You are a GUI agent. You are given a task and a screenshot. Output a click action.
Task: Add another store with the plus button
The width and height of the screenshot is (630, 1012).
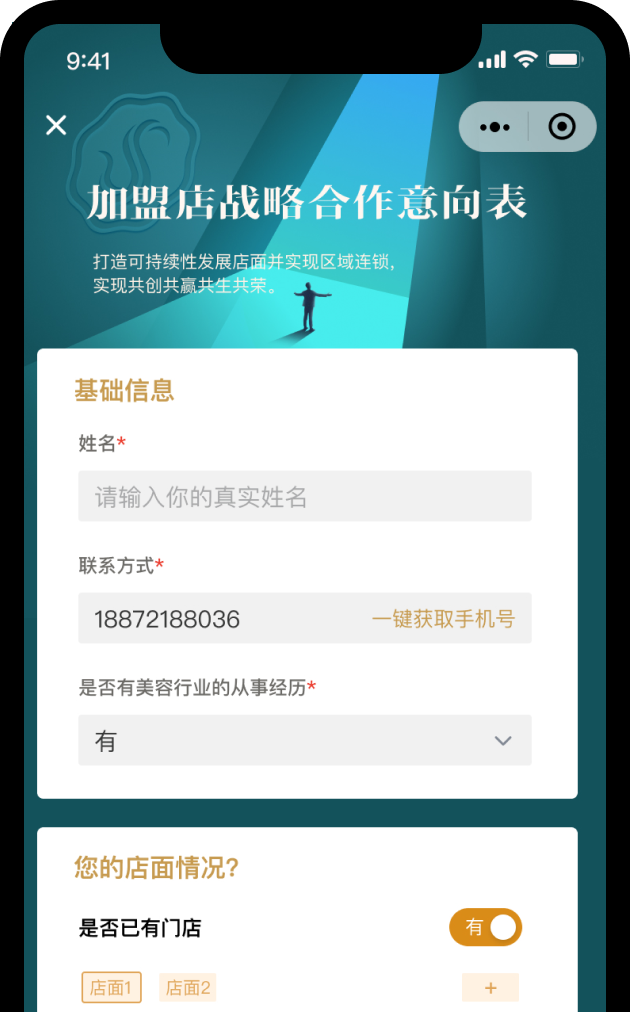point(490,988)
